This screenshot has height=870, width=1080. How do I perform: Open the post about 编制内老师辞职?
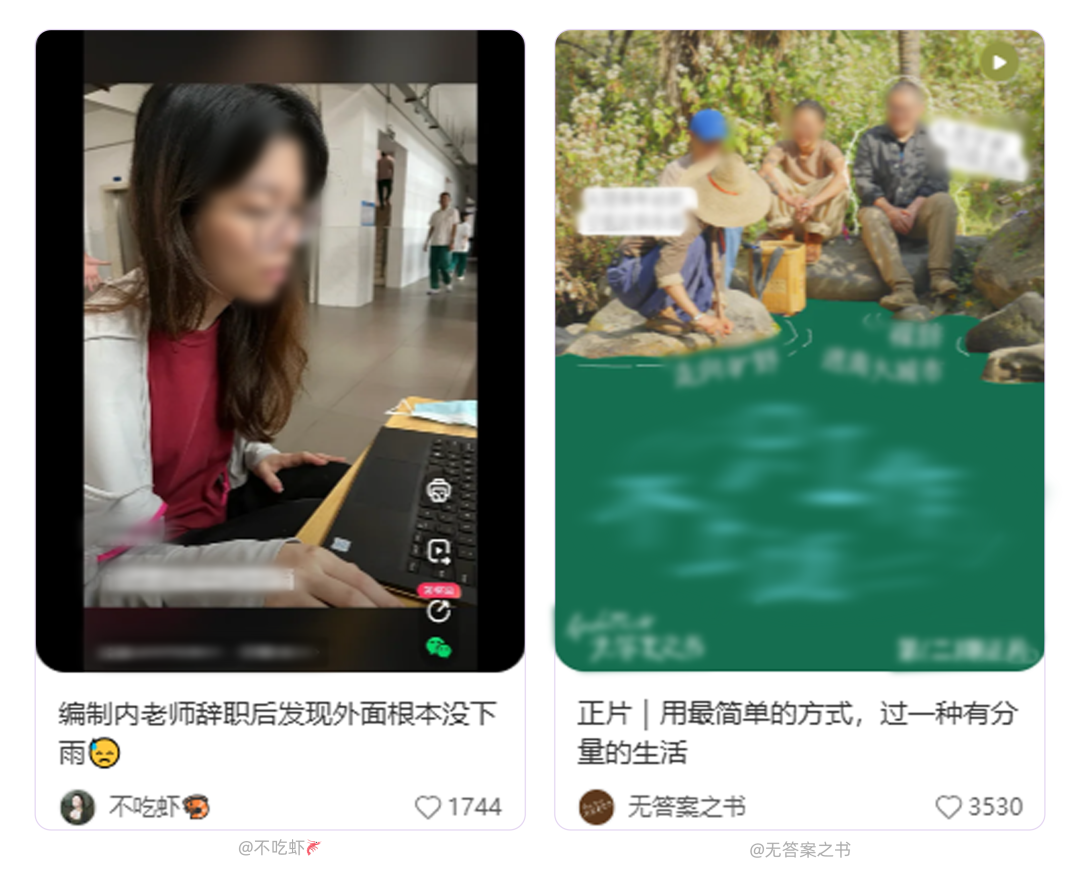coord(280,350)
